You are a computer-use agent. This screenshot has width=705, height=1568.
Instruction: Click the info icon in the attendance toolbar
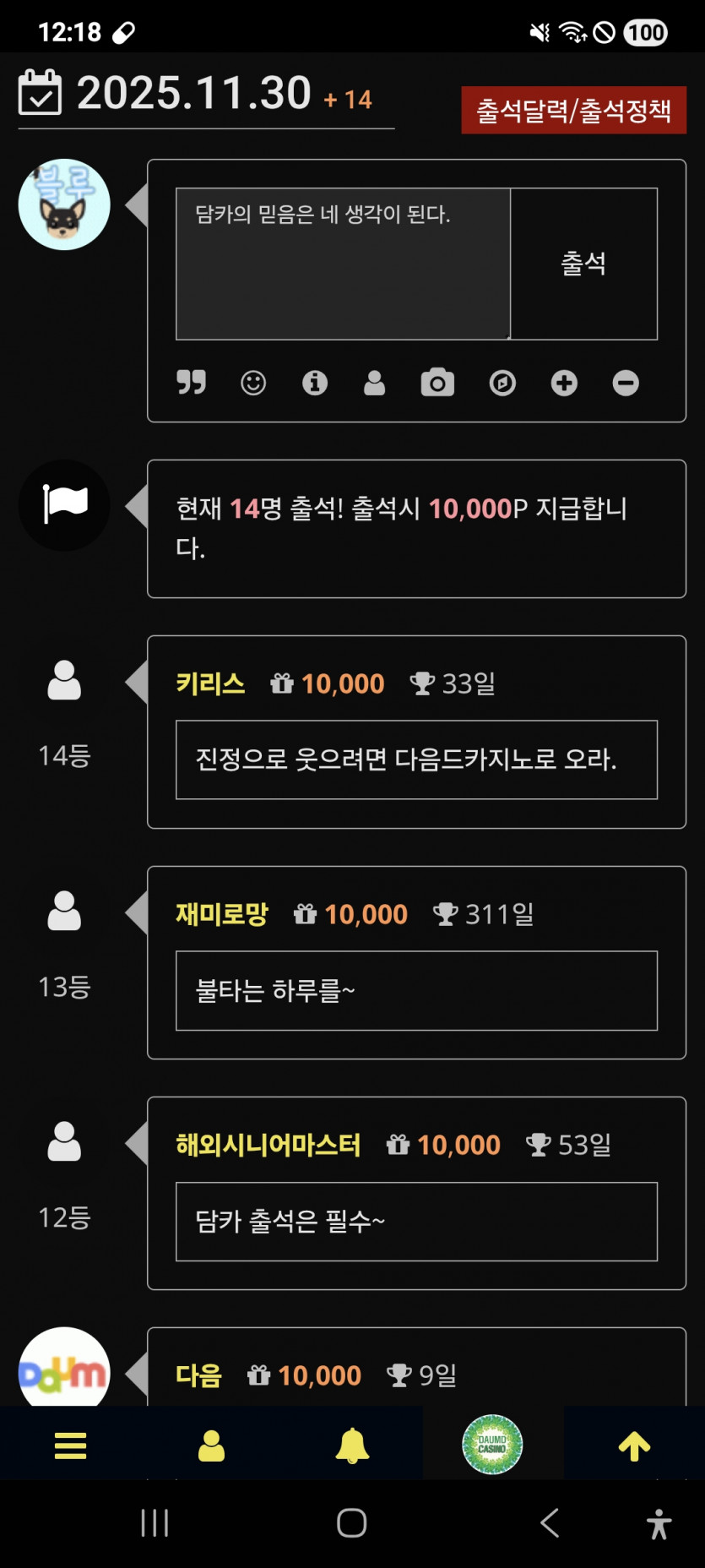pyautogui.click(x=315, y=382)
